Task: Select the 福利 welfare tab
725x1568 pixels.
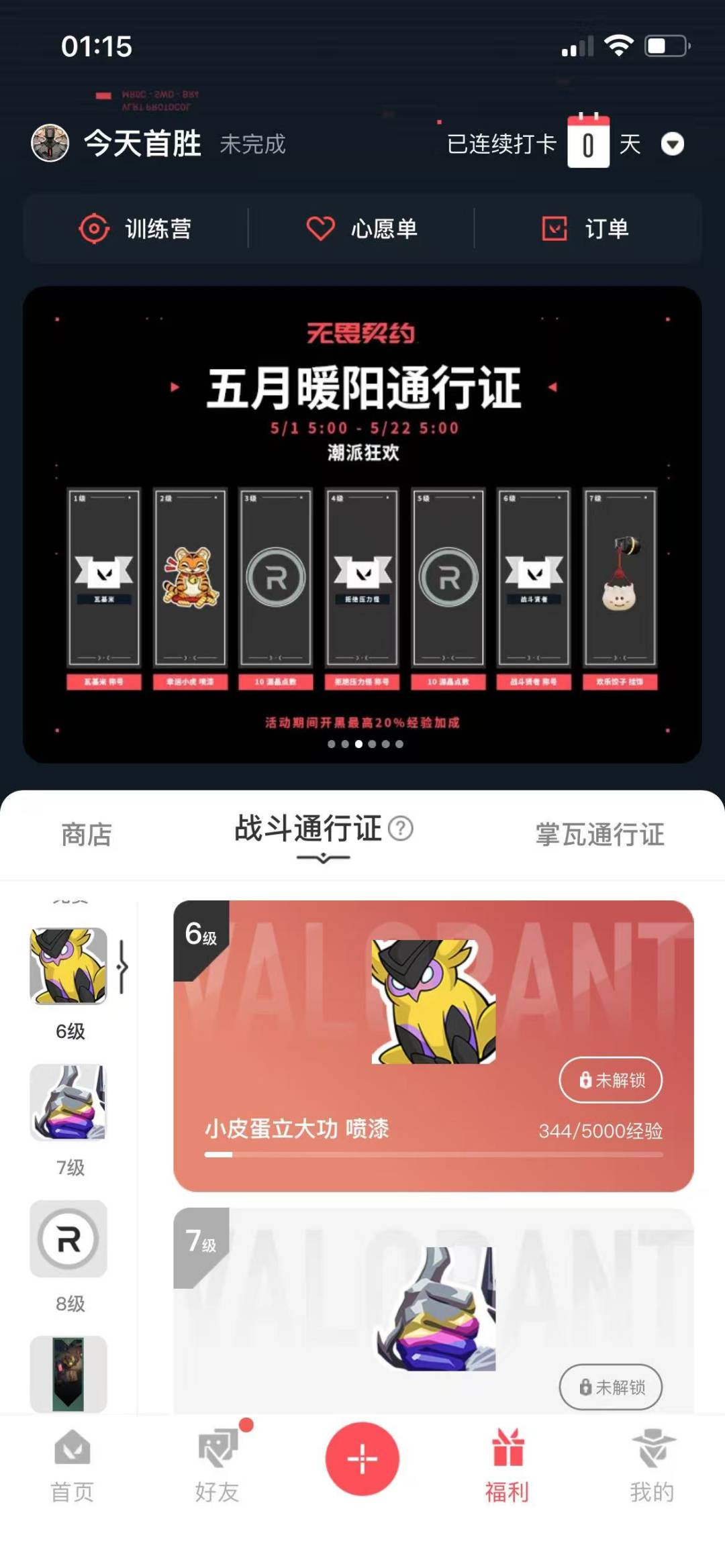Action: pos(507,1465)
